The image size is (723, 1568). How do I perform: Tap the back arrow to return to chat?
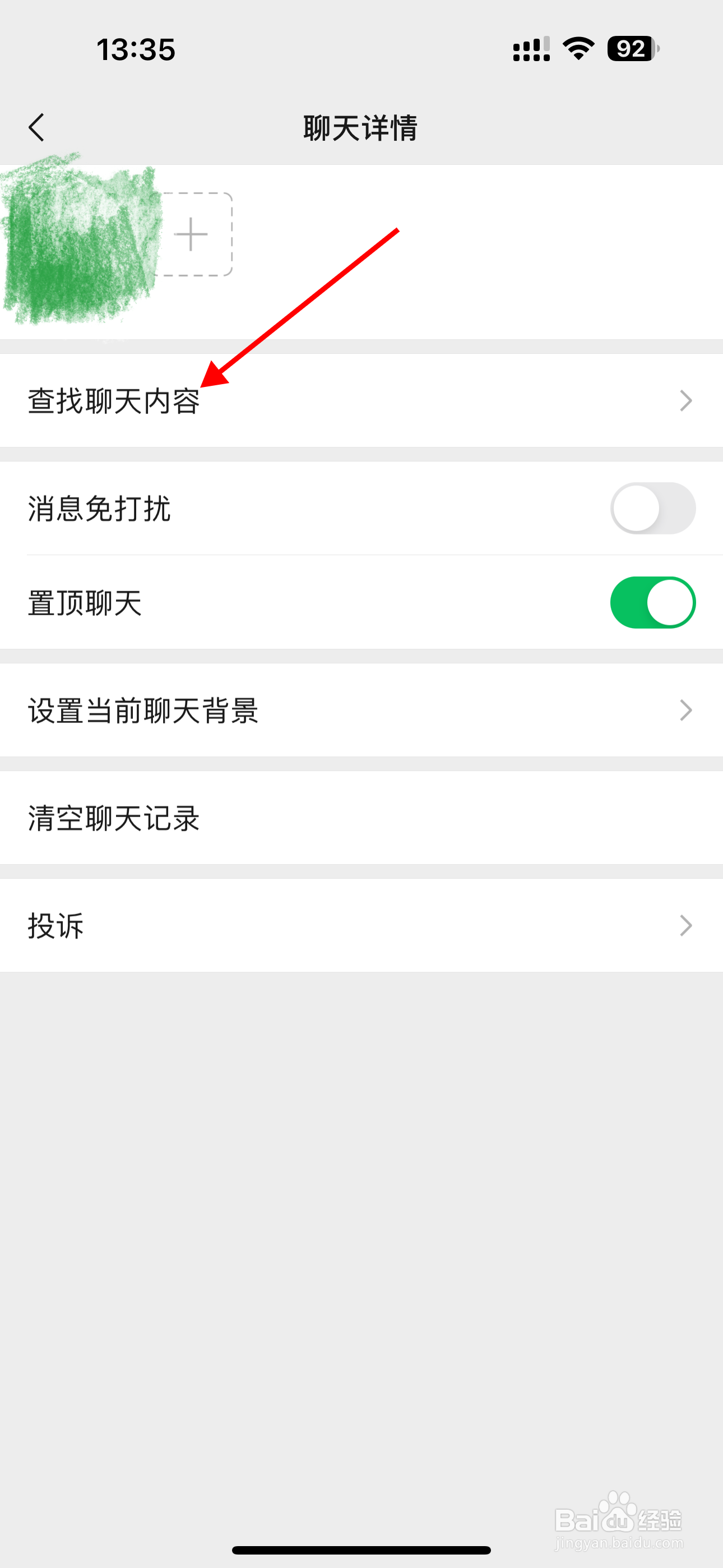point(36,127)
